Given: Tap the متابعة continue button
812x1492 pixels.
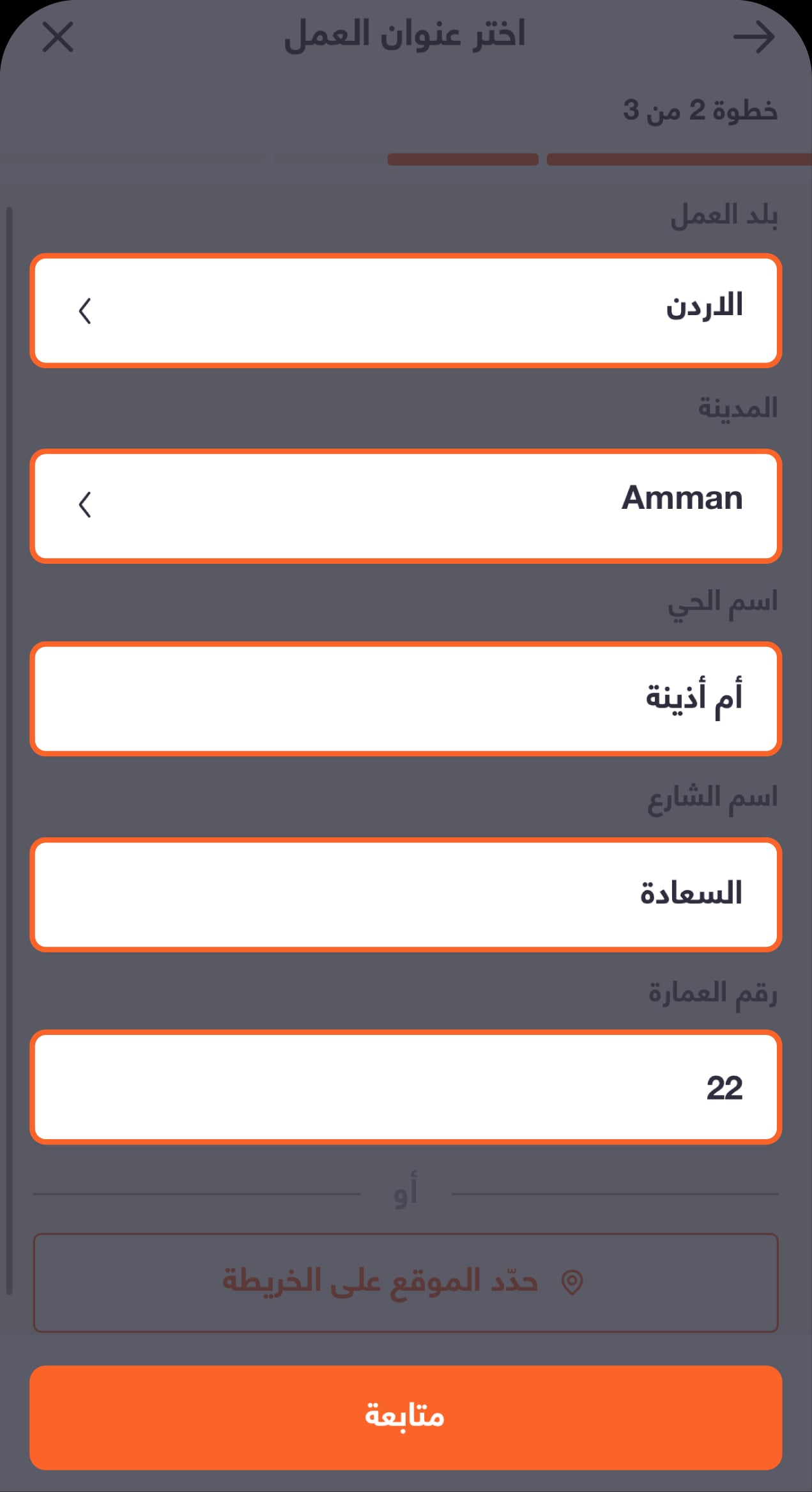Looking at the screenshot, I should (406, 1418).
